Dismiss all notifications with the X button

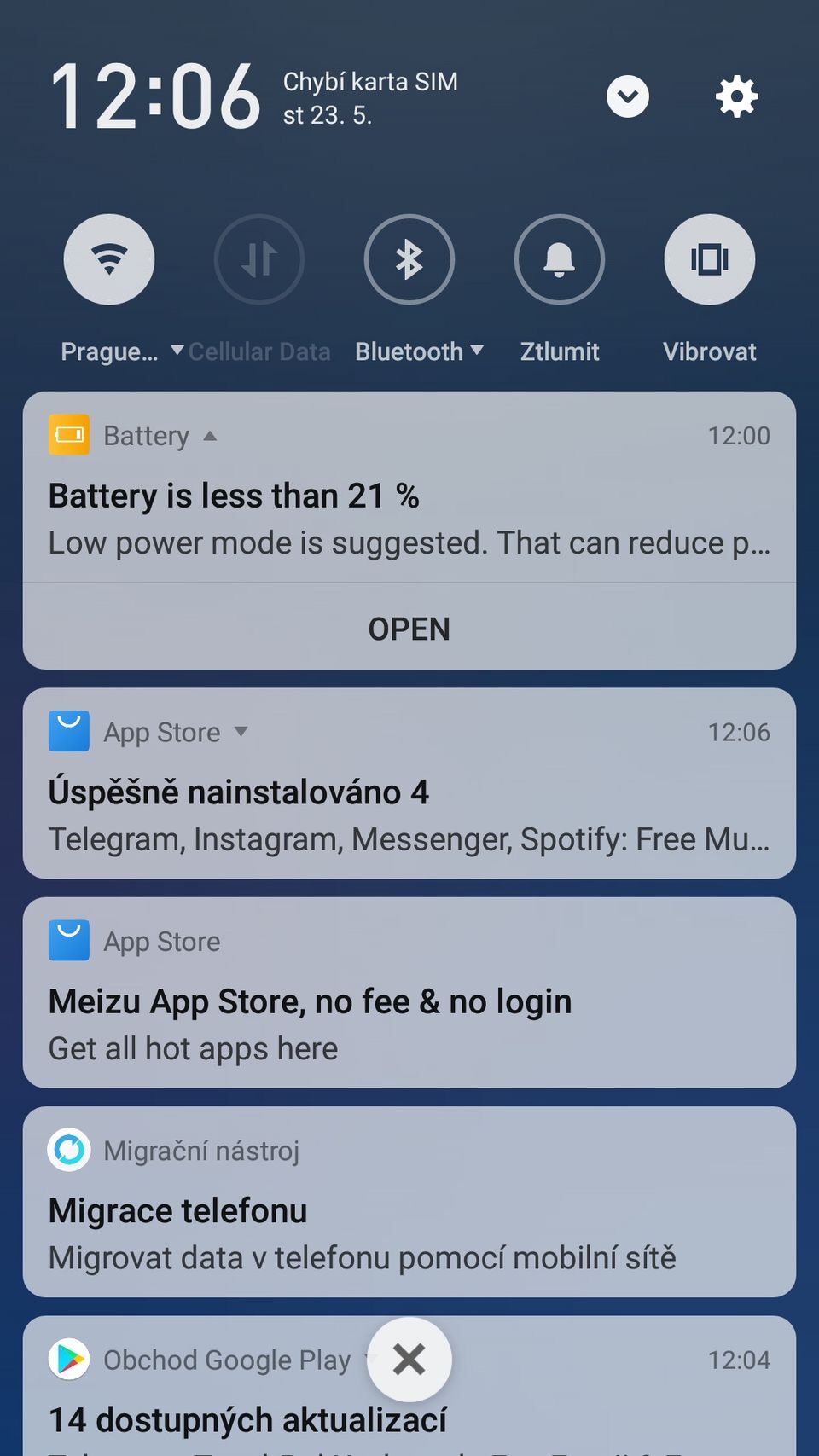click(x=409, y=1360)
